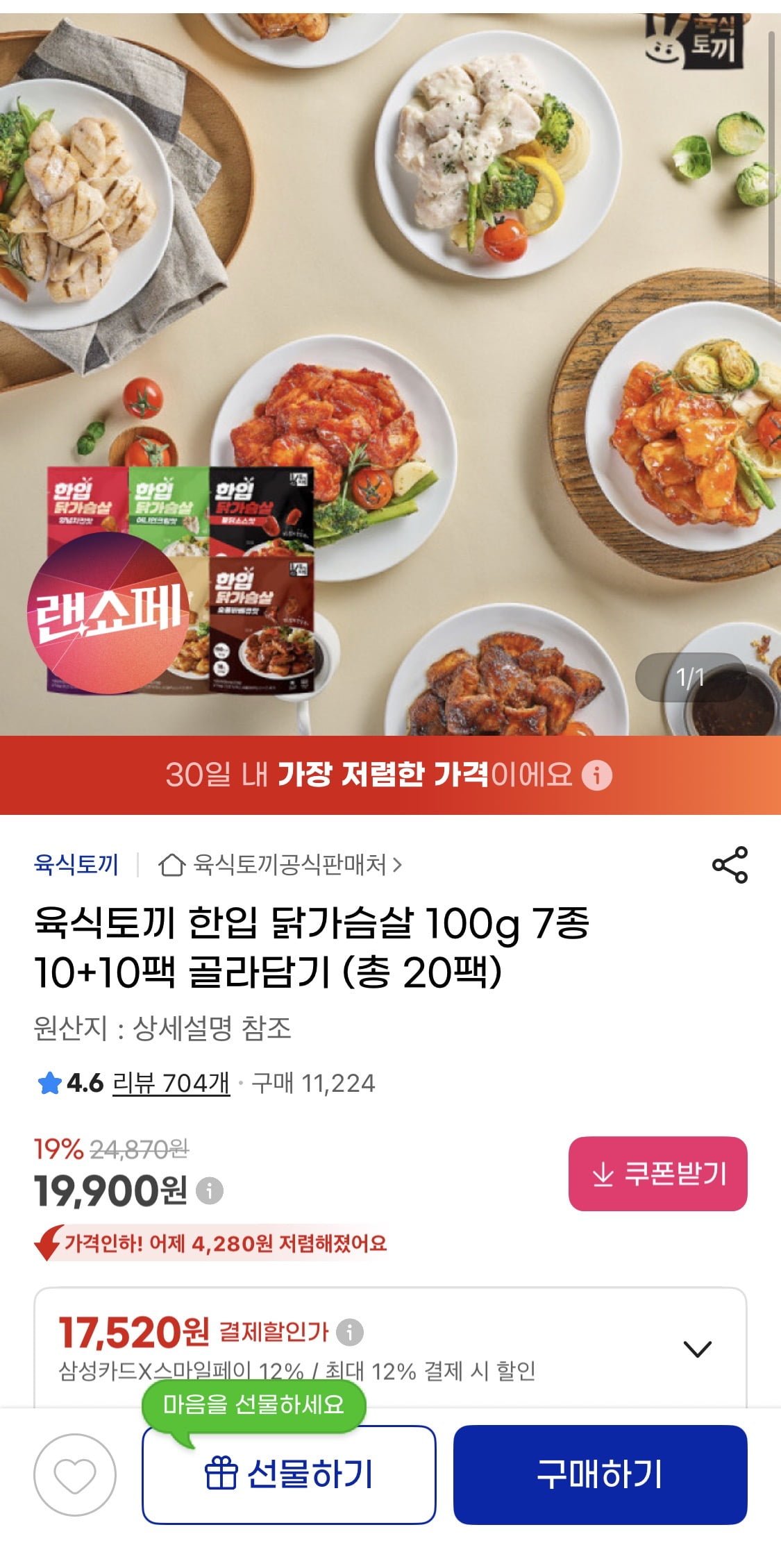Add product to wishlist heart
The width and height of the screenshot is (781, 1568).
click(x=75, y=1474)
